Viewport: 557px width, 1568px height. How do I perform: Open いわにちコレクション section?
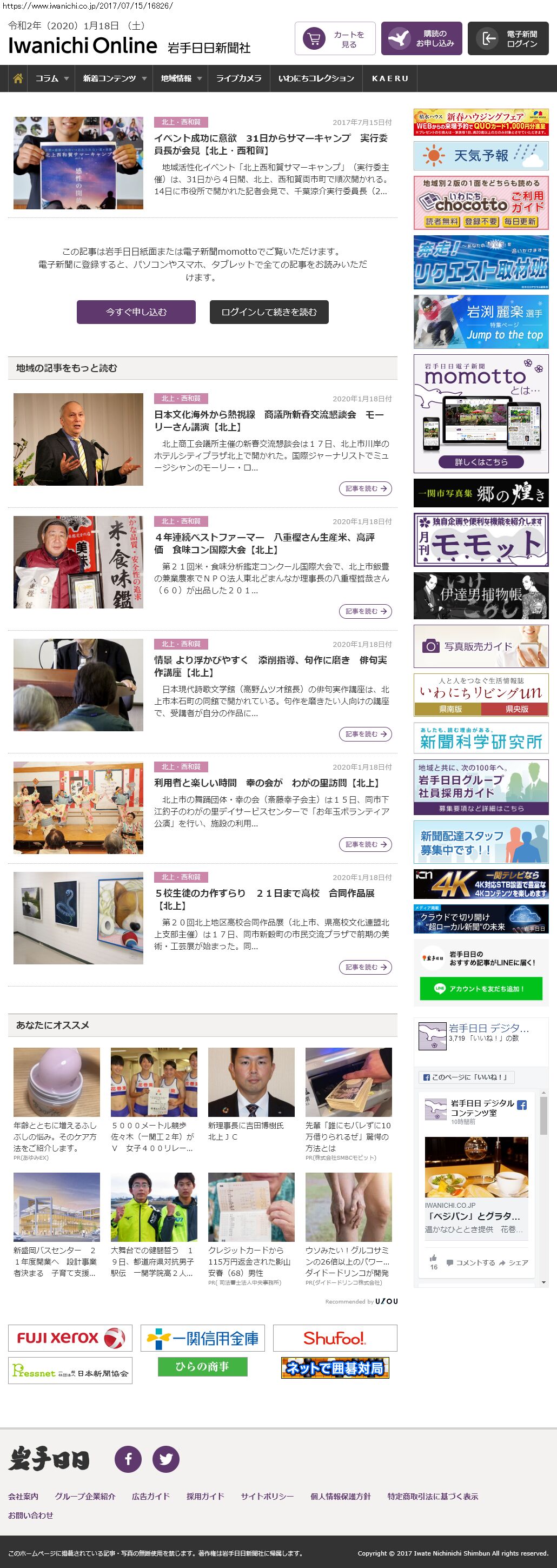316,78
